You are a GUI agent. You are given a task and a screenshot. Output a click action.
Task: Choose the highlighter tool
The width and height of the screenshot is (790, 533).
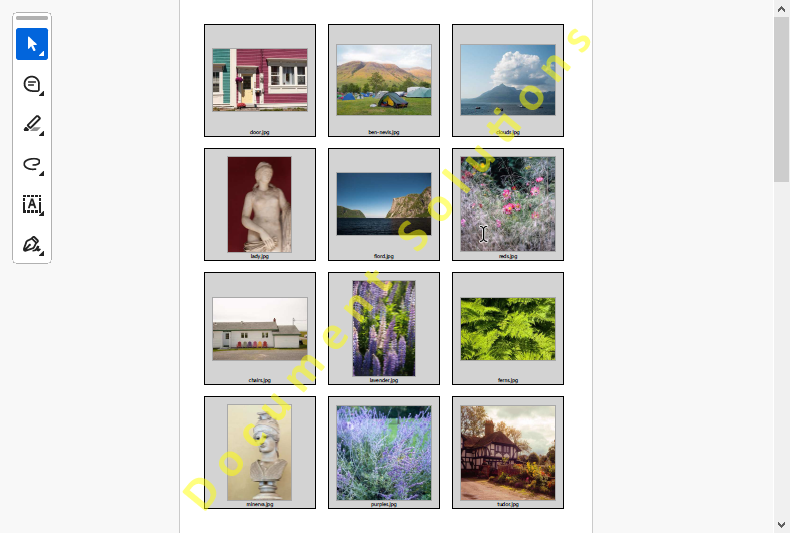(32, 124)
